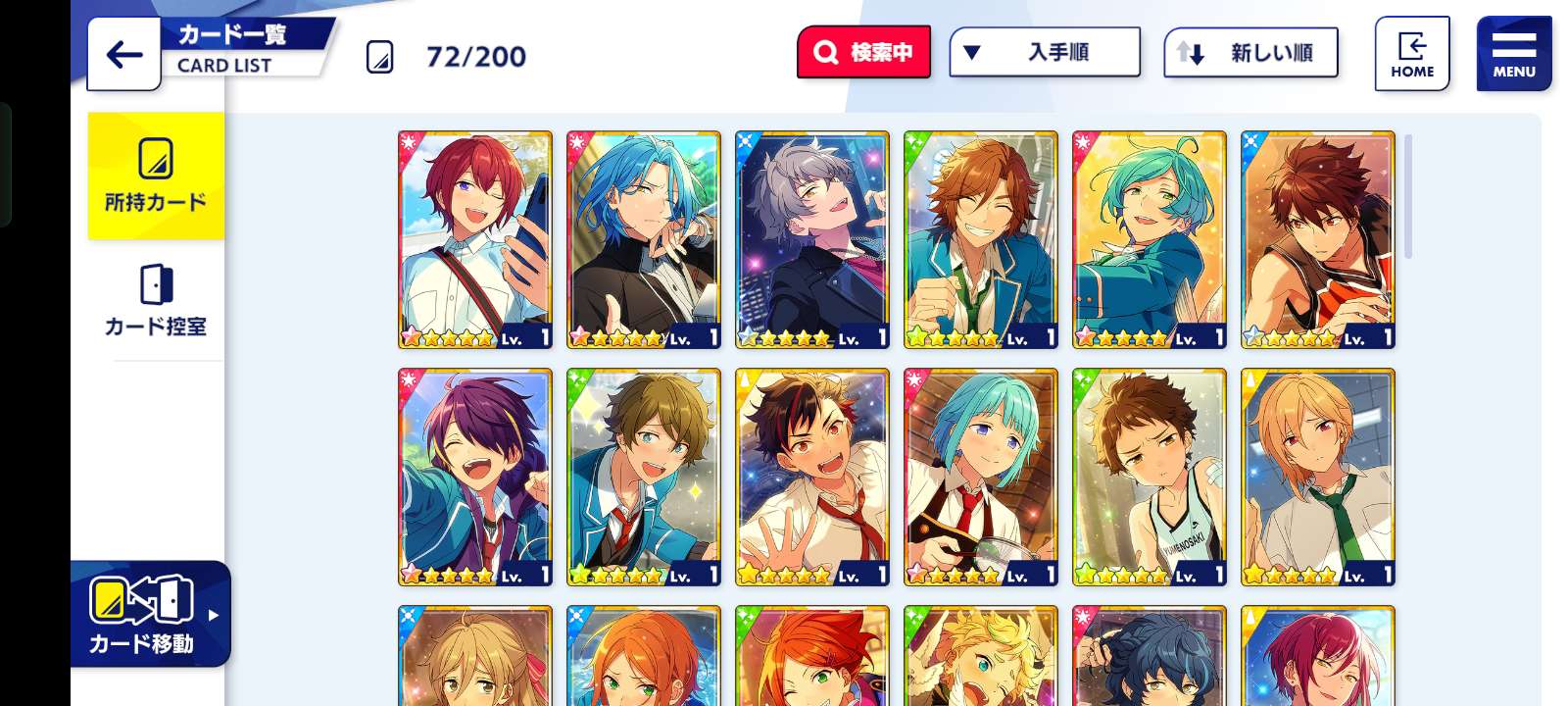Go to HOME screen

pos(1411,54)
